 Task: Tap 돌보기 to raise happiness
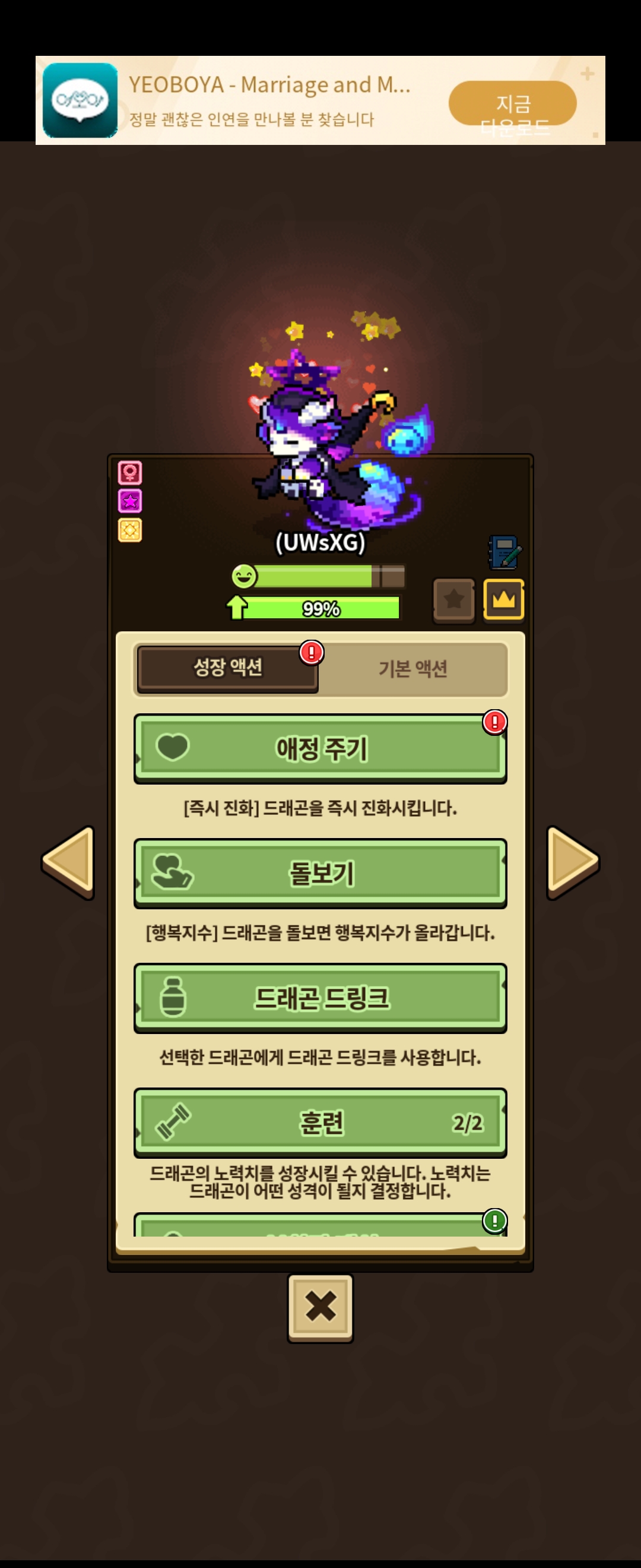(x=320, y=873)
